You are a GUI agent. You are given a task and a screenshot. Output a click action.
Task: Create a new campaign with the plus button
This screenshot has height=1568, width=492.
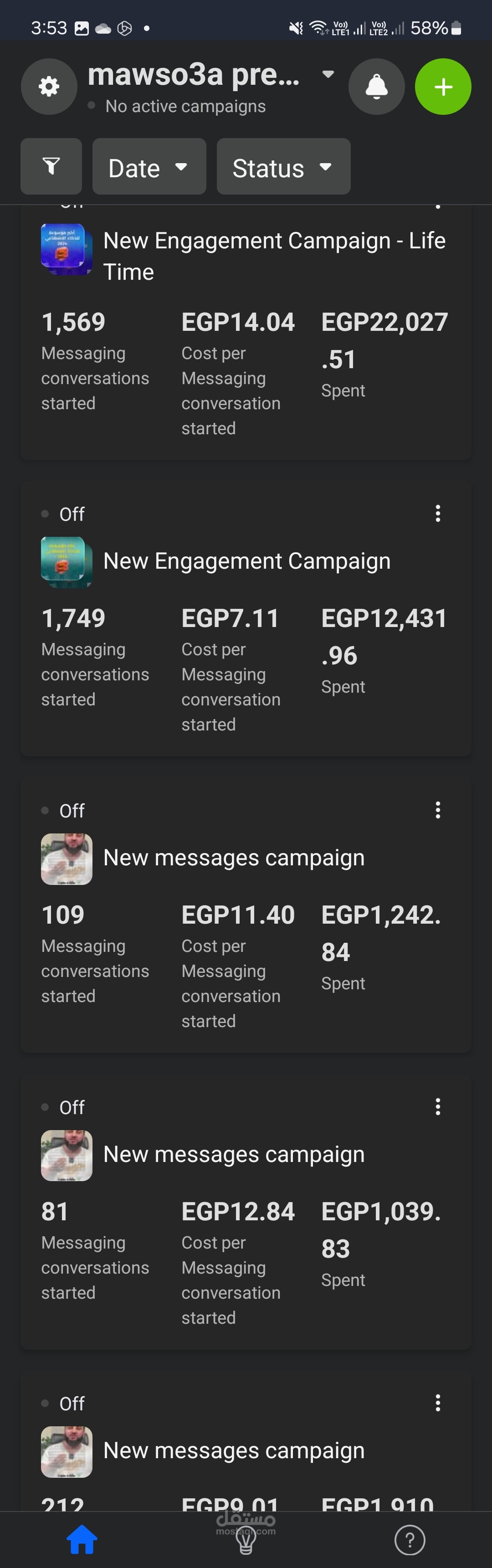click(x=443, y=87)
